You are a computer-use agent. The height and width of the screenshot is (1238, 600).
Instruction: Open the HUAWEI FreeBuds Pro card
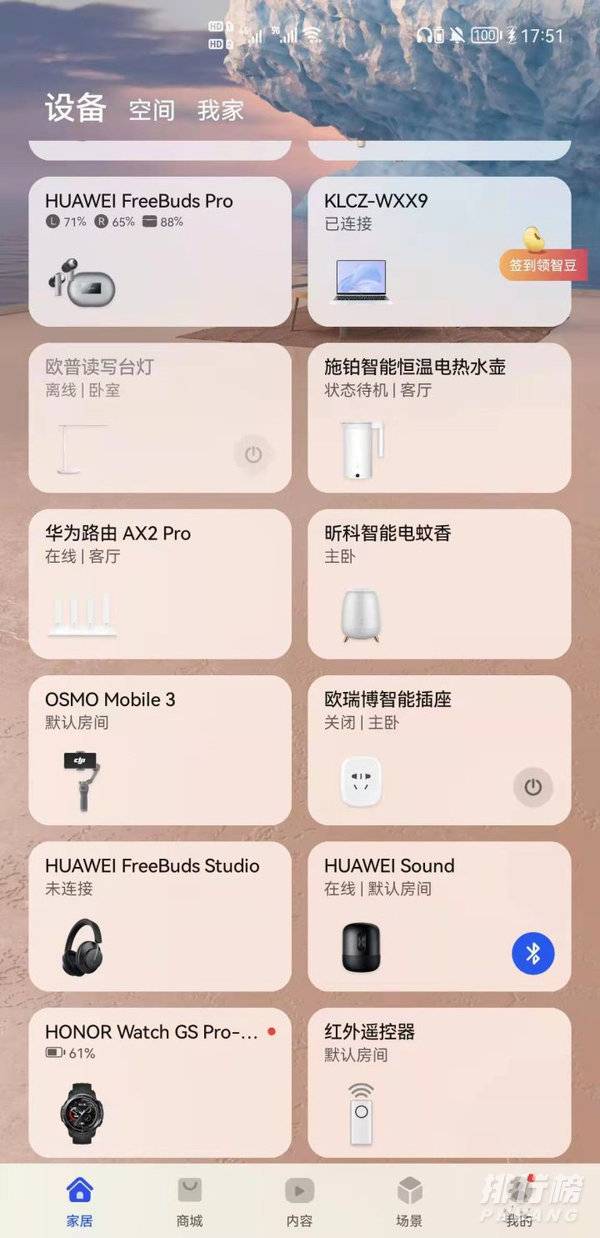pos(160,252)
